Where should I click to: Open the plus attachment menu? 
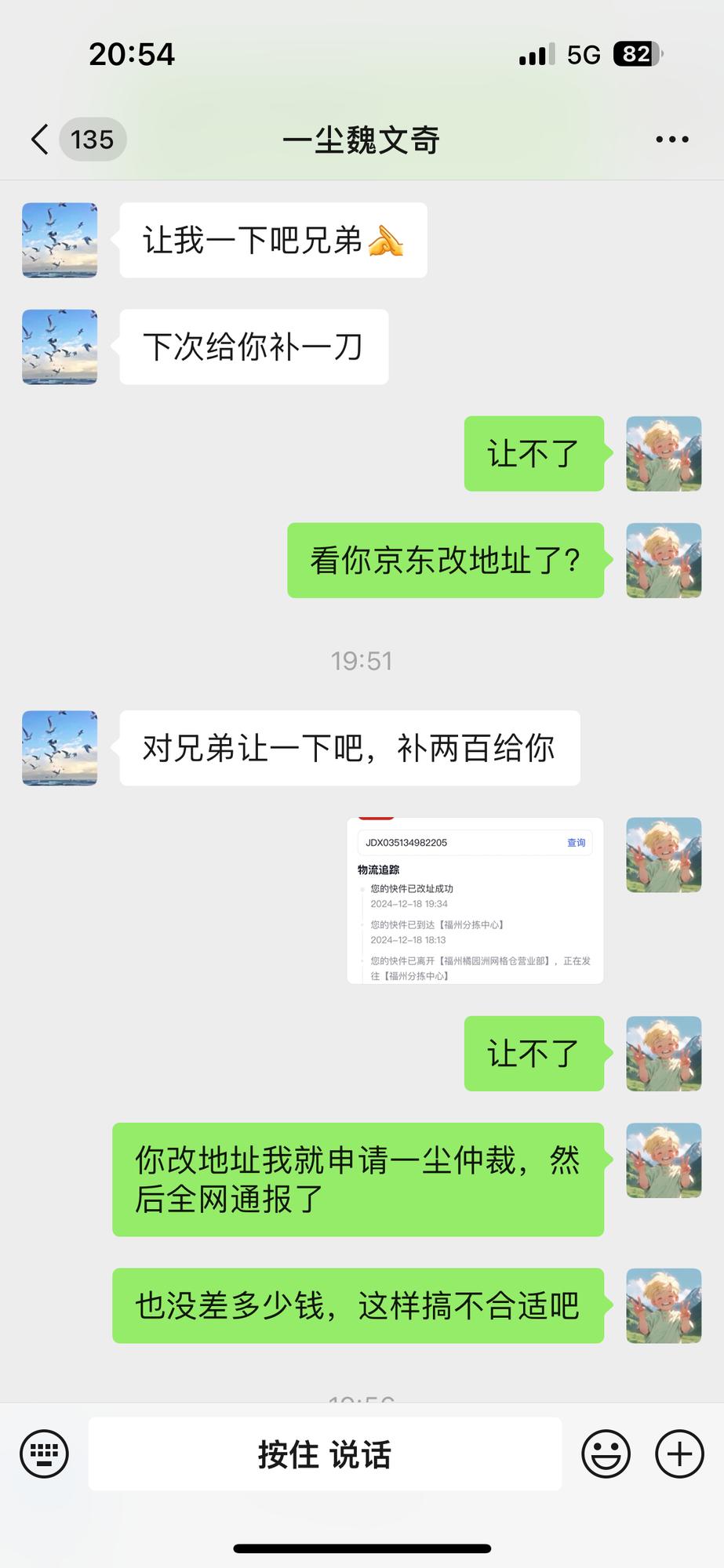point(679,1454)
